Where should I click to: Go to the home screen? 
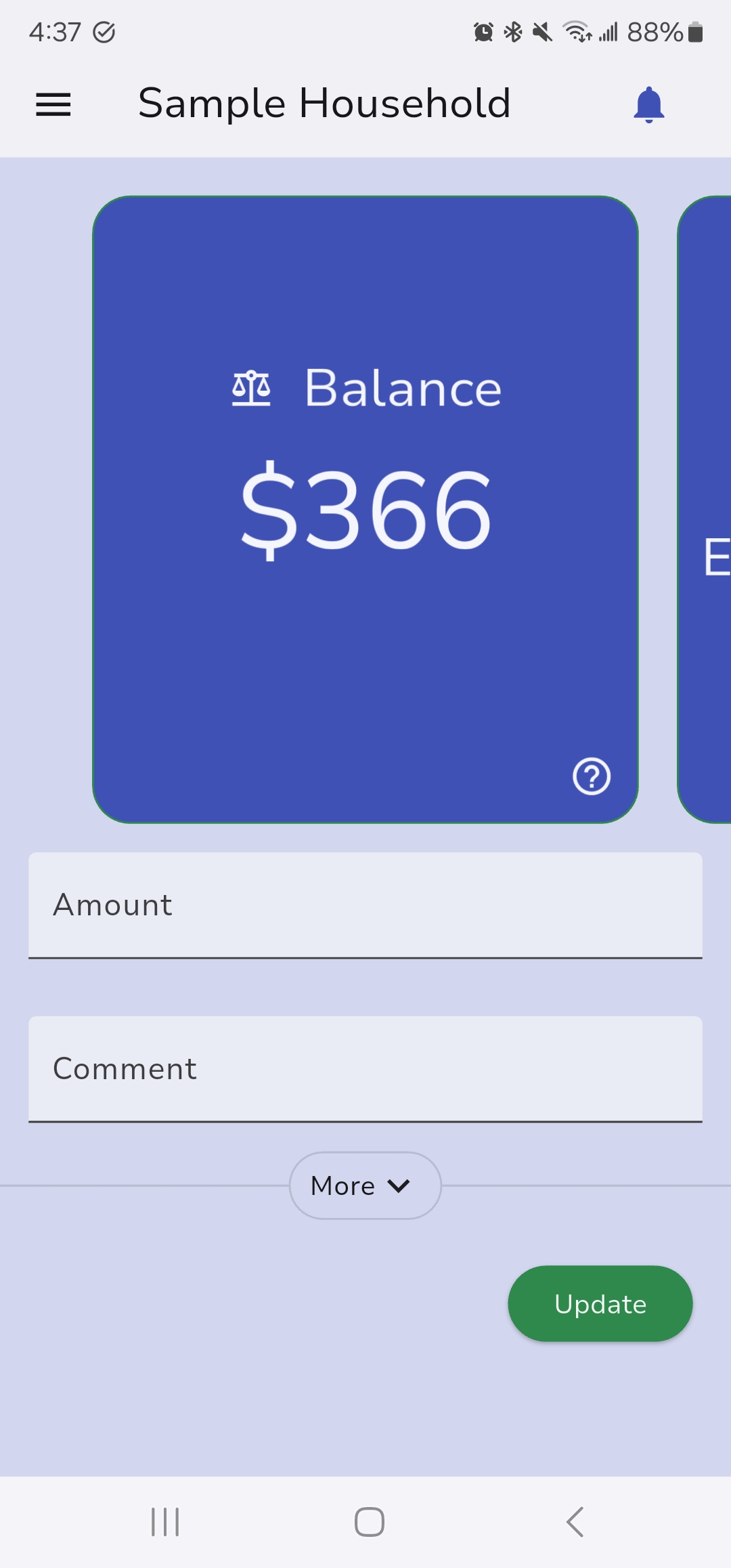click(x=369, y=1522)
